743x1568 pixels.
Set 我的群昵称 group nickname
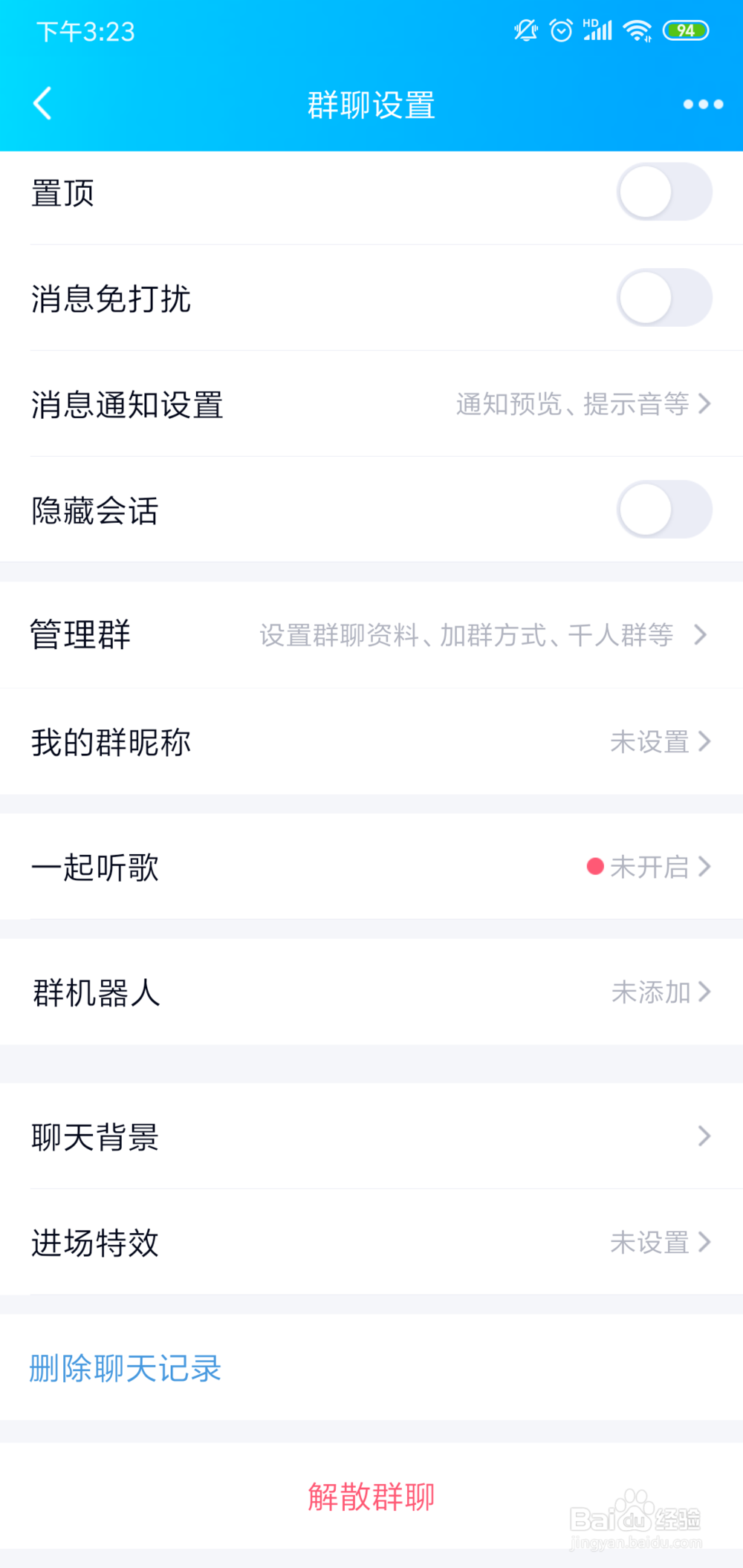click(371, 741)
